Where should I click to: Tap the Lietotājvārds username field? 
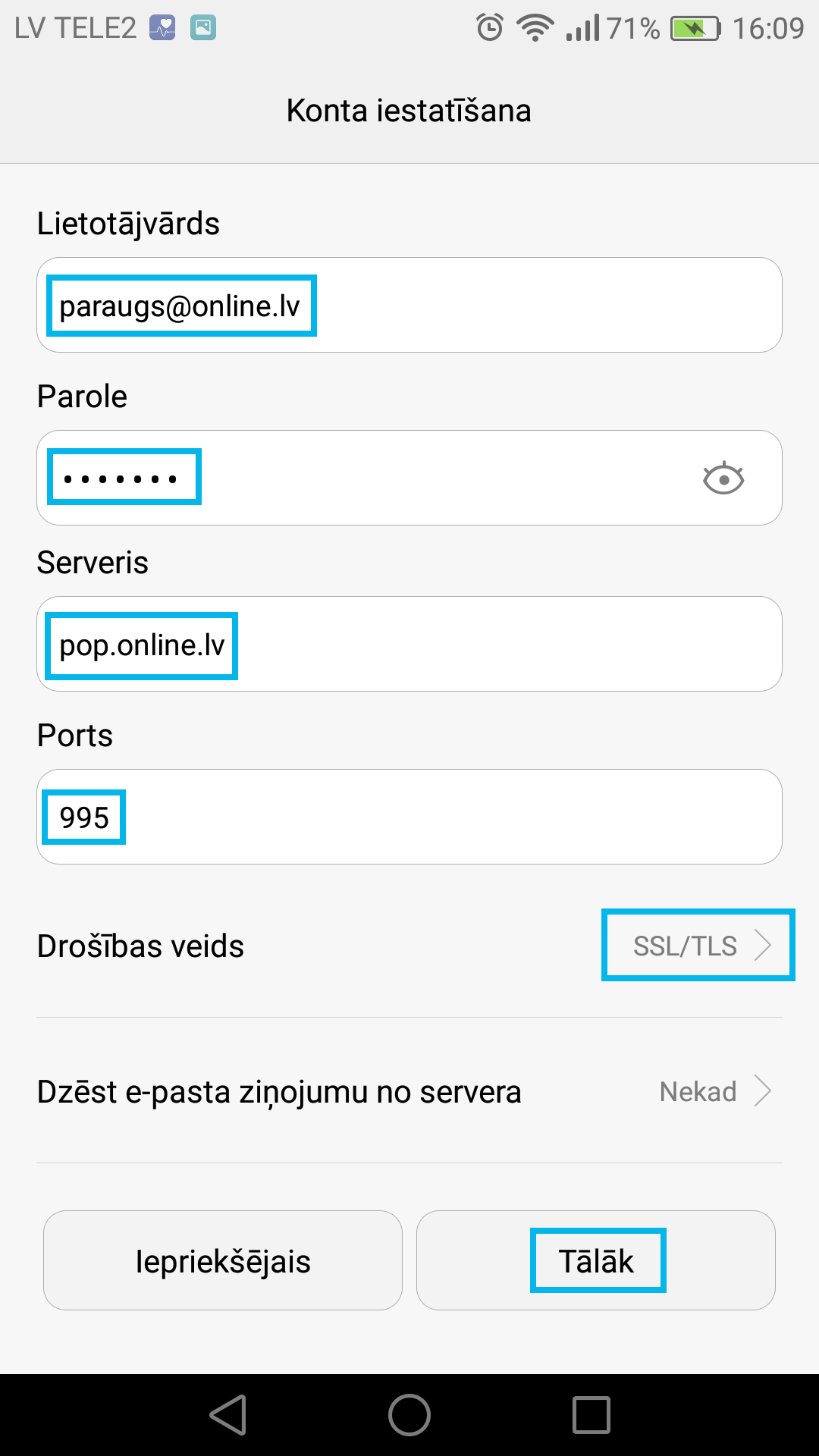click(409, 305)
